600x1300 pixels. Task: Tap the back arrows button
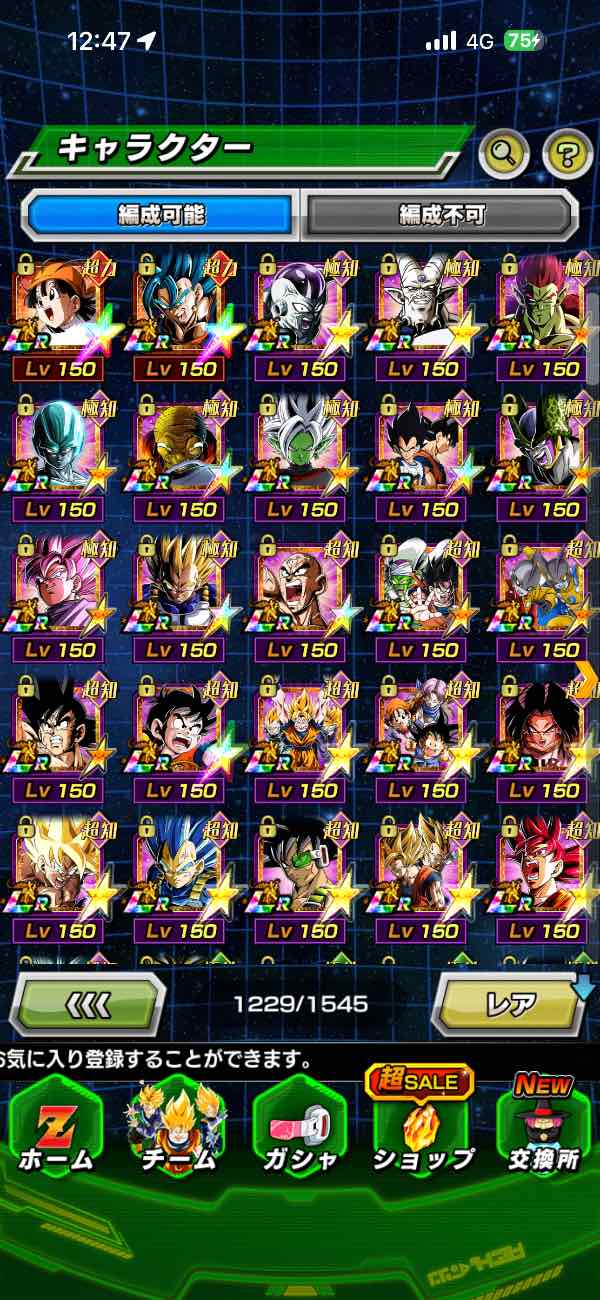pyautogui.click(x=88, y=1003)
